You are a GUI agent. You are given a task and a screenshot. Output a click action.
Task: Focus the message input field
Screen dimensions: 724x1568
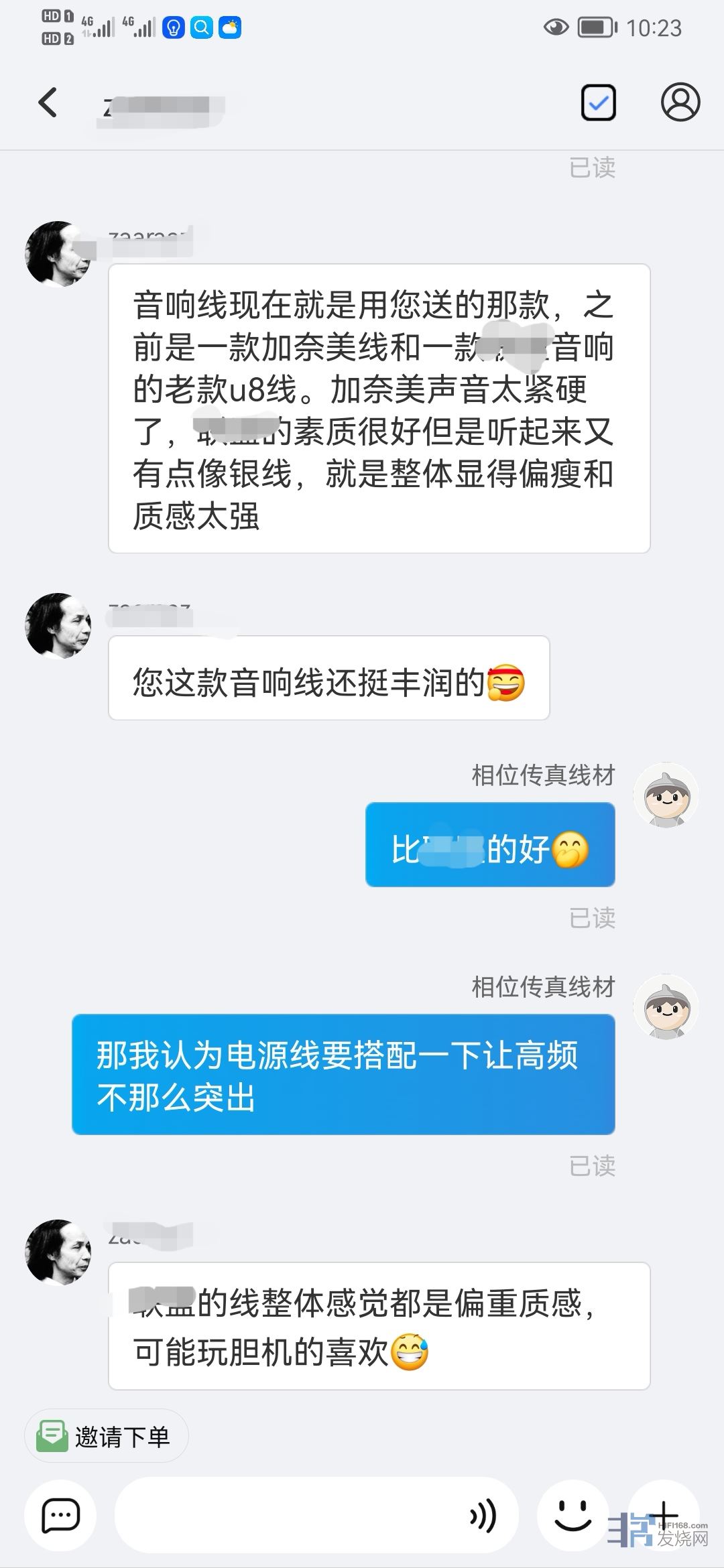288,1516
